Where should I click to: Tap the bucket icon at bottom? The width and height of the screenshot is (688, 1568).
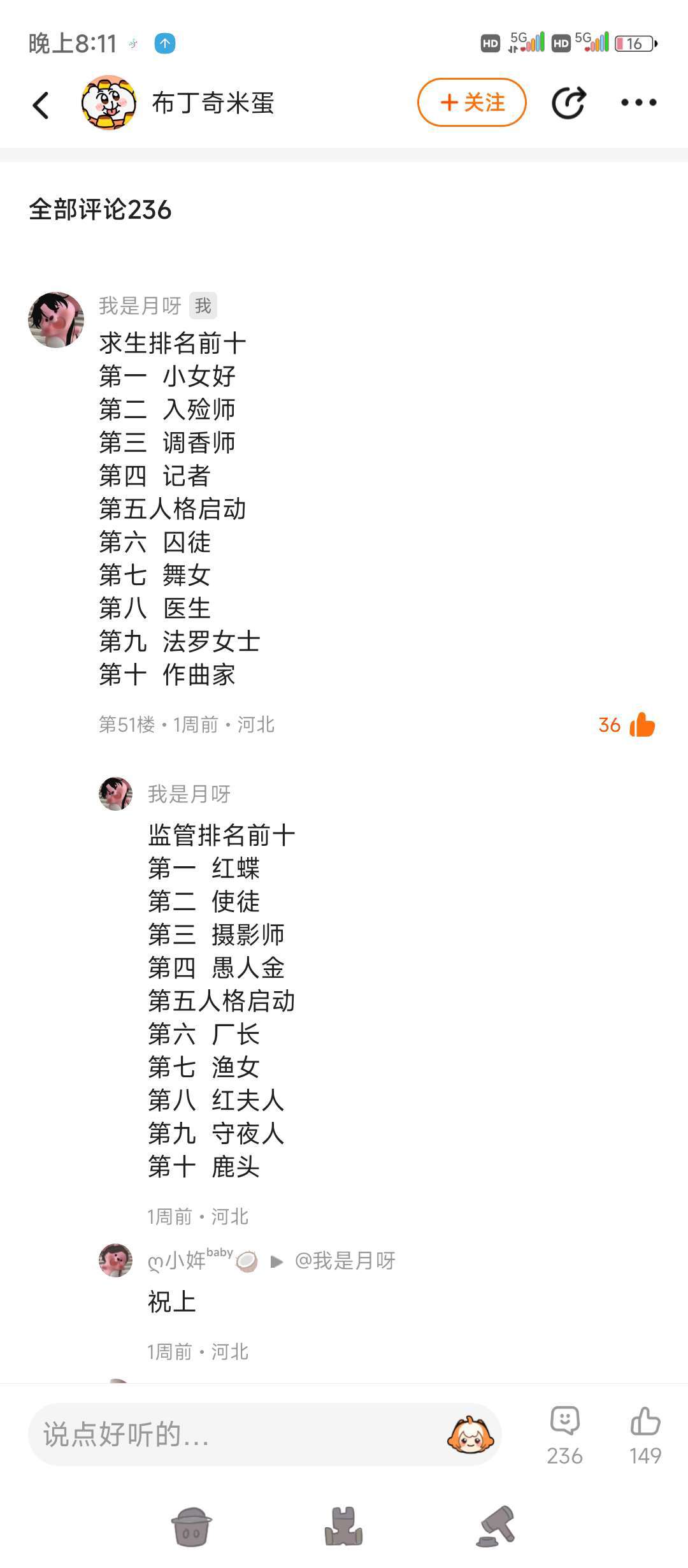point(191,1527)
